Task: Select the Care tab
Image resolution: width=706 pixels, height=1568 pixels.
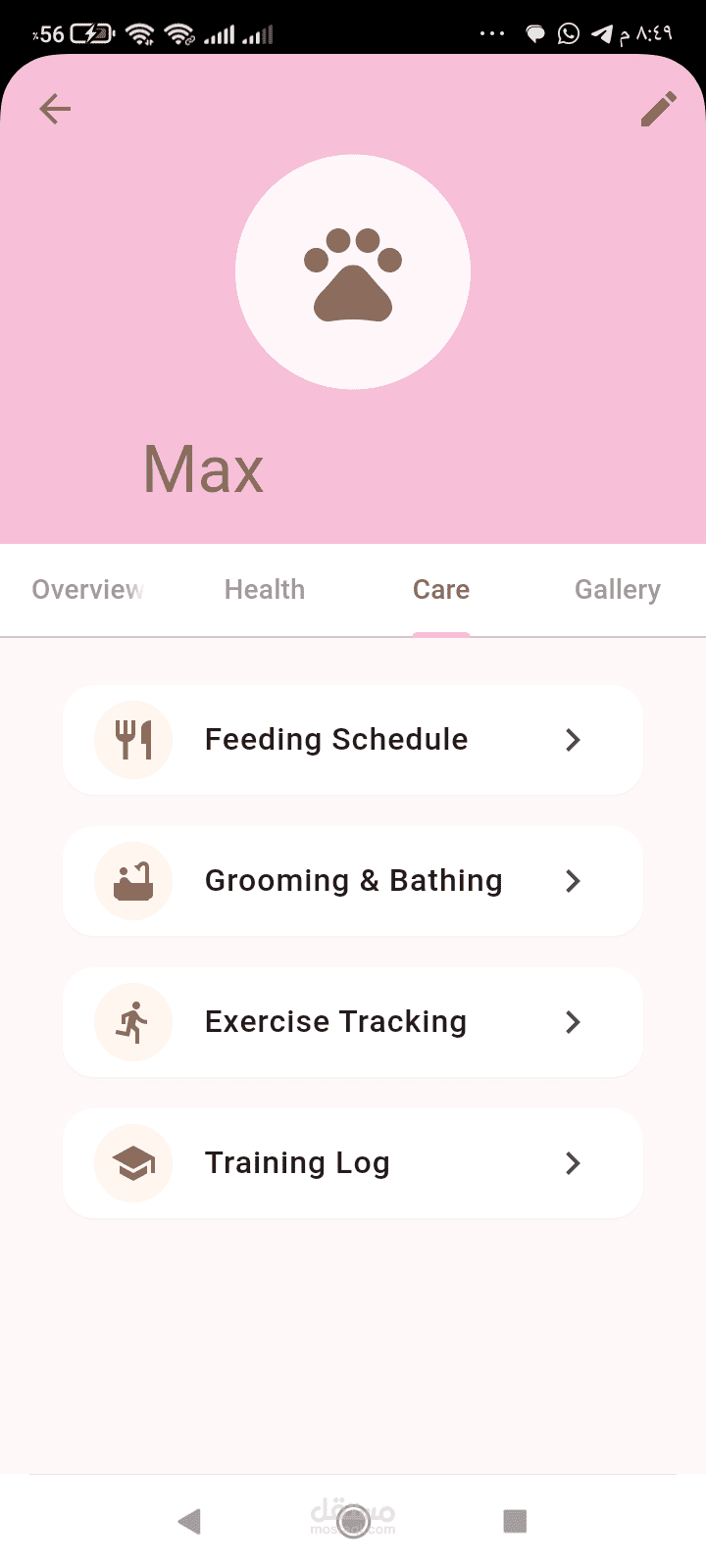Action: pyautogui.click(x=441, y=590)
